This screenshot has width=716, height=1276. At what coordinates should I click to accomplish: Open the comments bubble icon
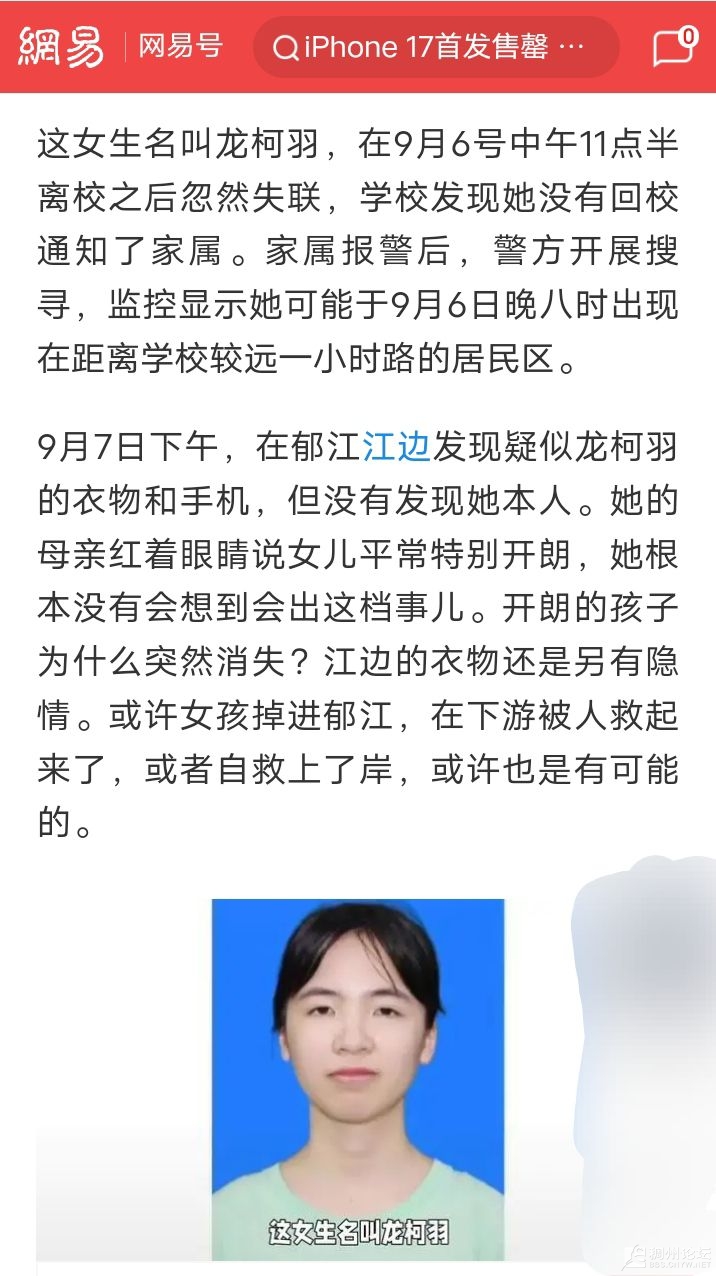coord(673,46)
